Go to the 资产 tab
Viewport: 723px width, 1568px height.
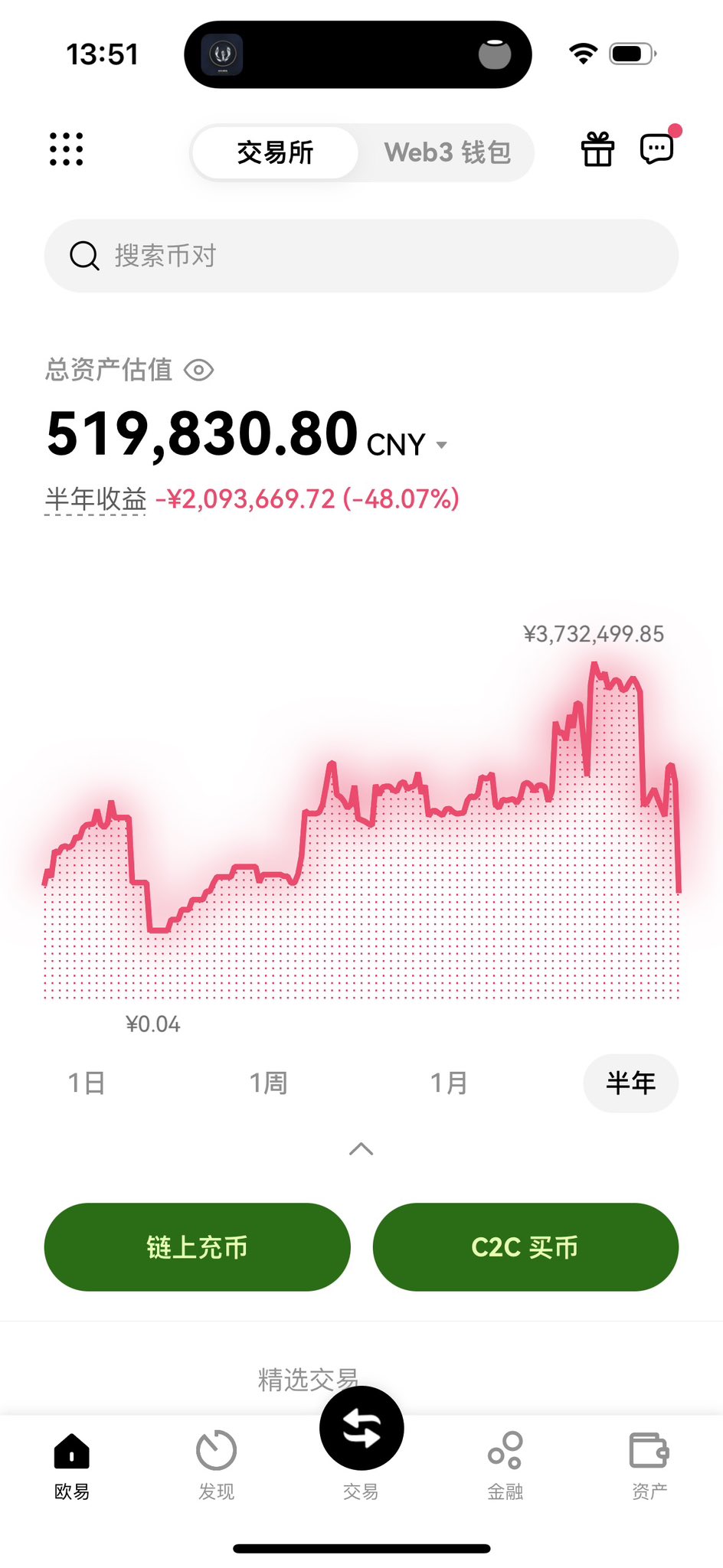click(x=649, y=1464)
